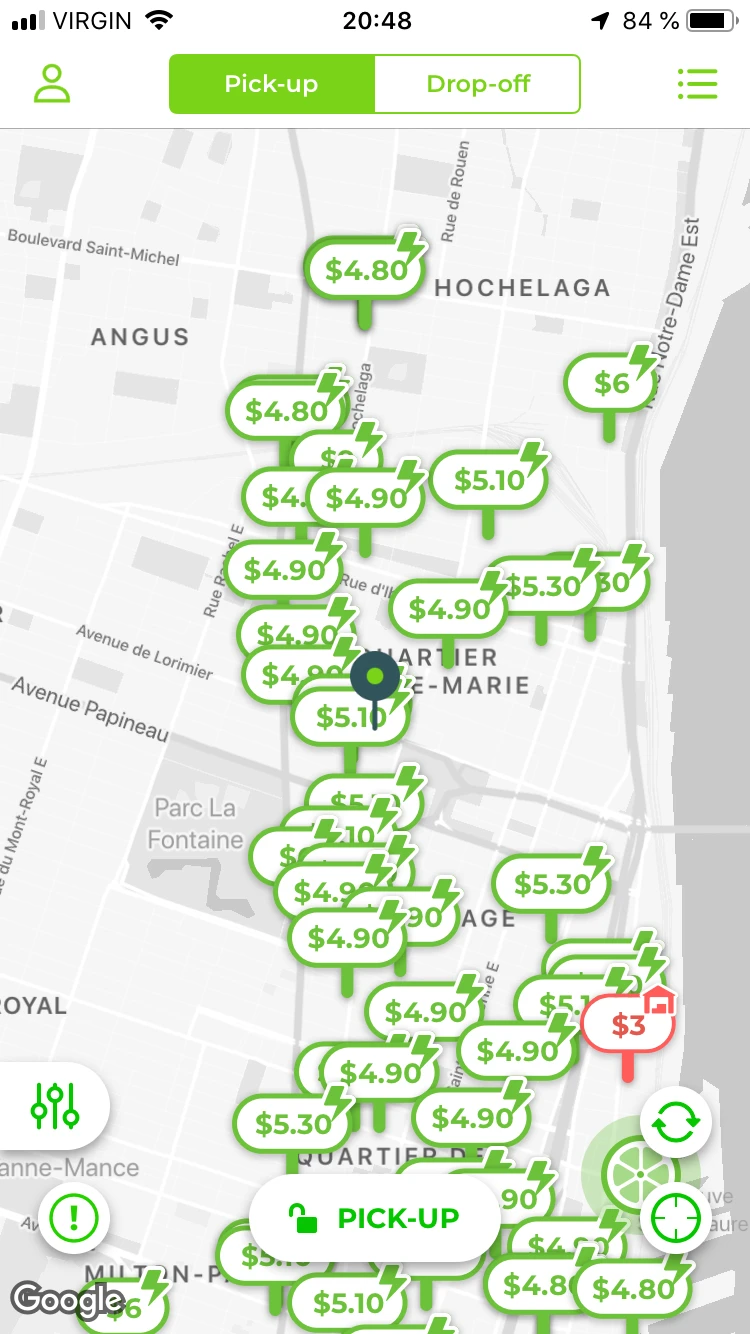The image size is (750, 1334).
Task: Refresh the map vehicles
Action: coord(676,1122)
